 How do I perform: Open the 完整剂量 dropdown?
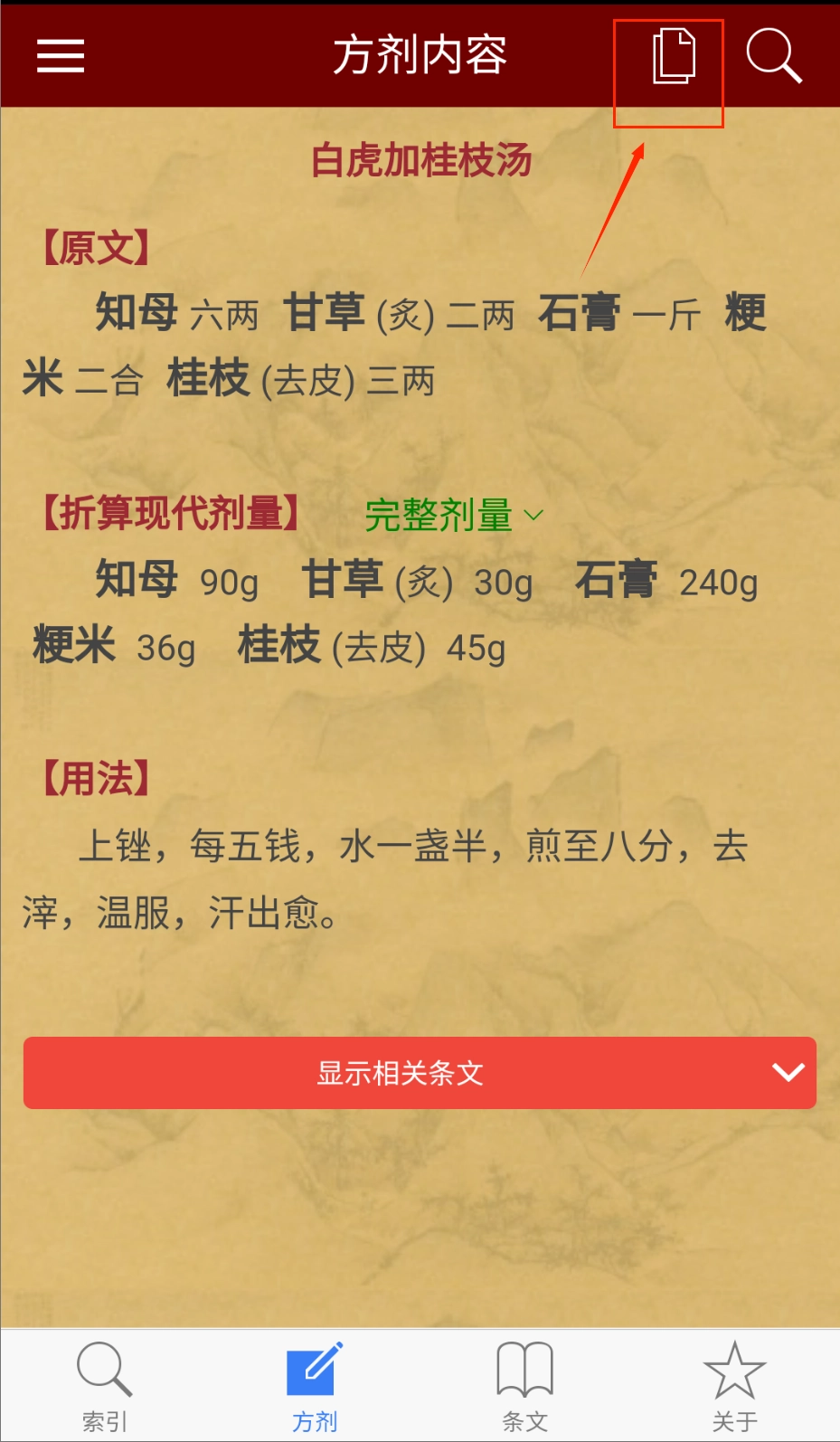coord(454,516)
